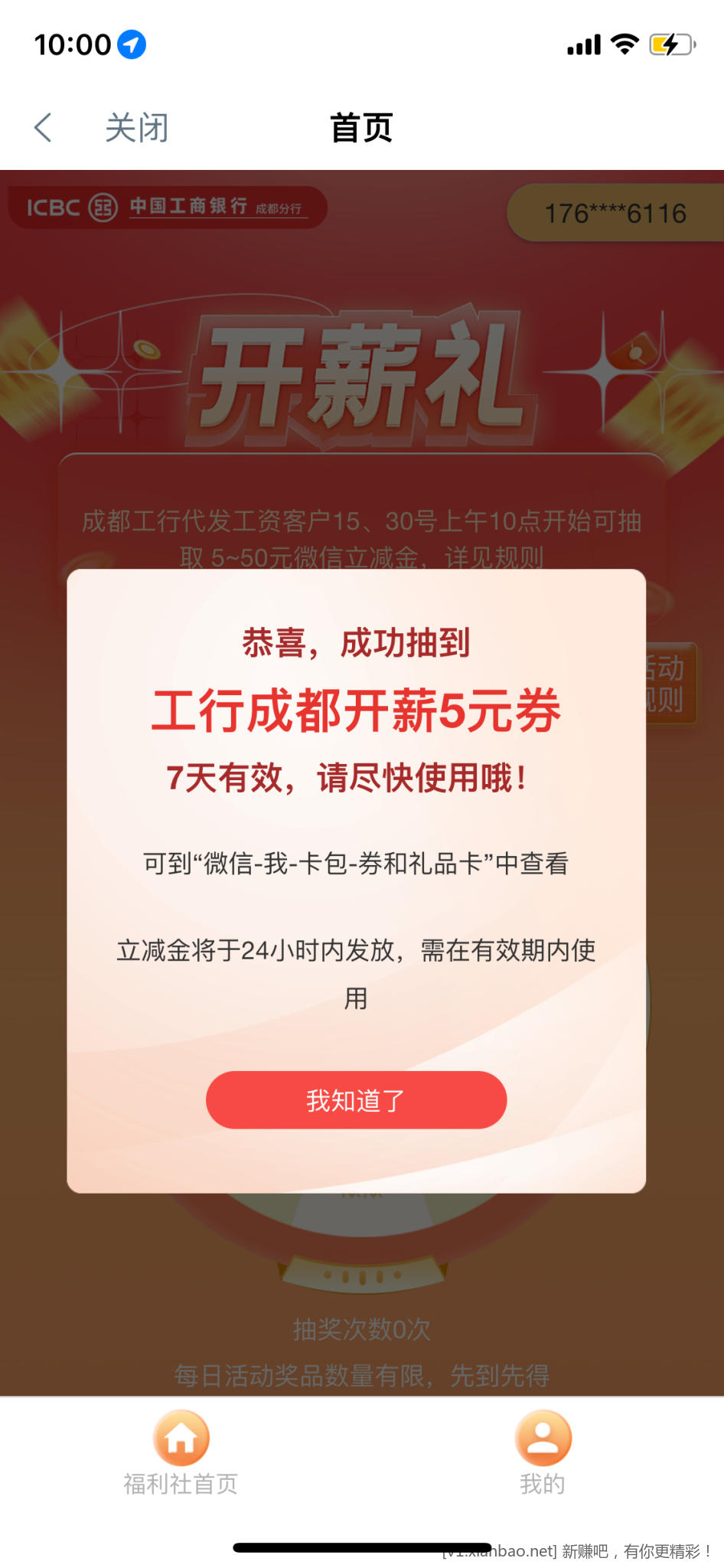Dismiss the dialog with 我知道了
The image size is (724, 1568).
(356, 1099)
